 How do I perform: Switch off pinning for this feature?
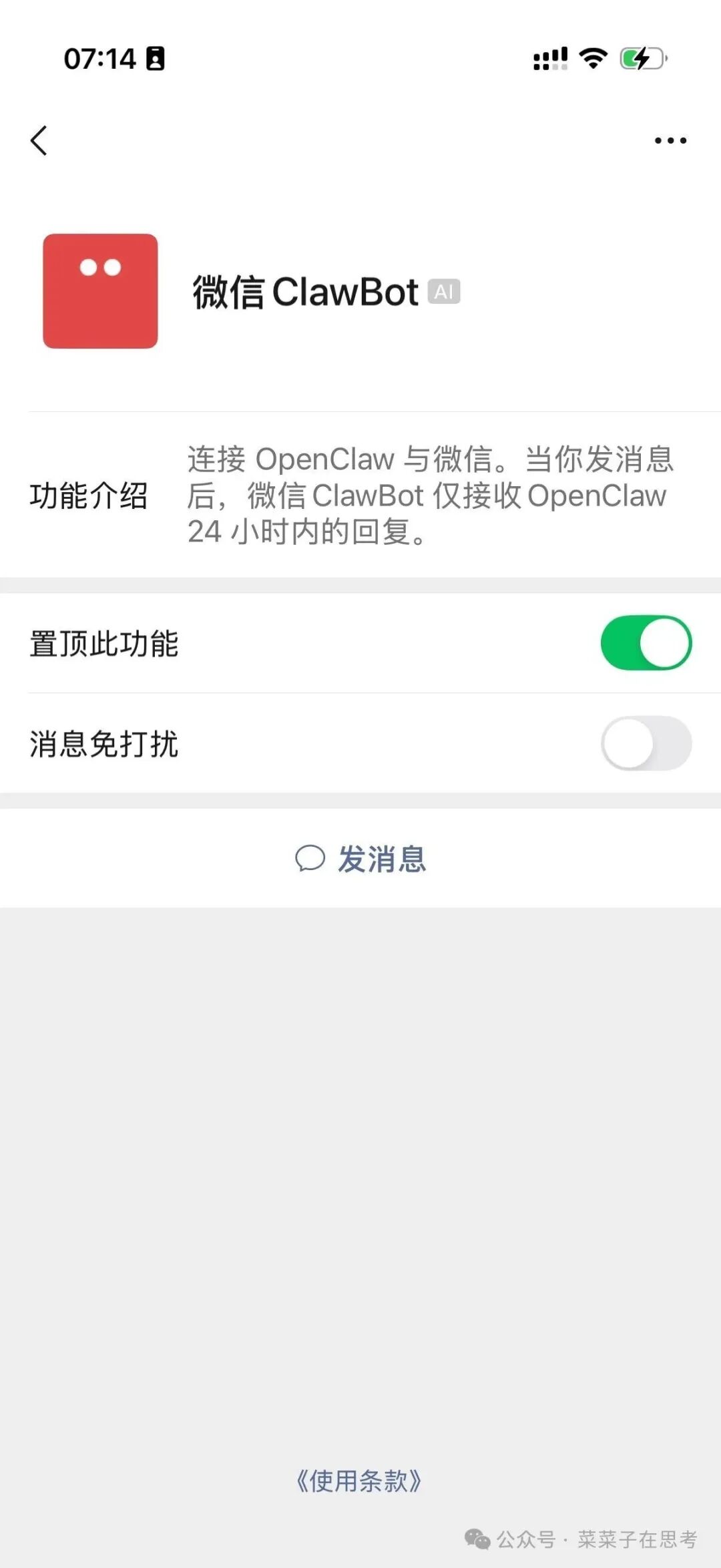click(645, 642)
